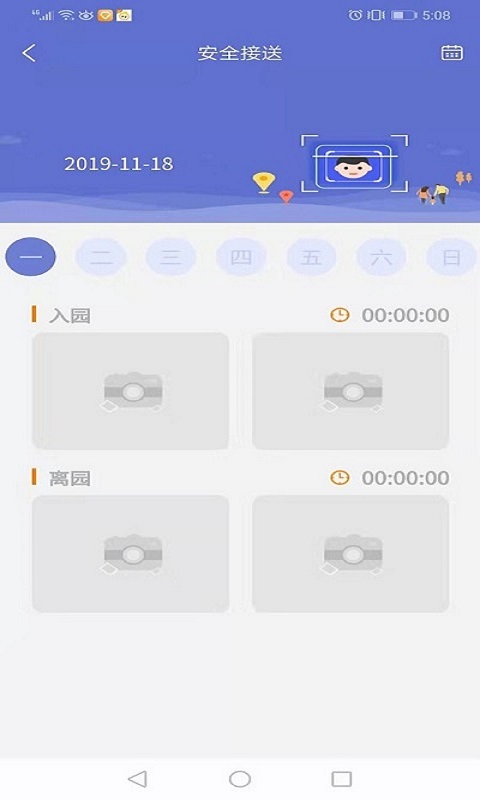Open recent apps from navigation bar
The width and height of the screenshot is (480, 800).
(342, 779)
